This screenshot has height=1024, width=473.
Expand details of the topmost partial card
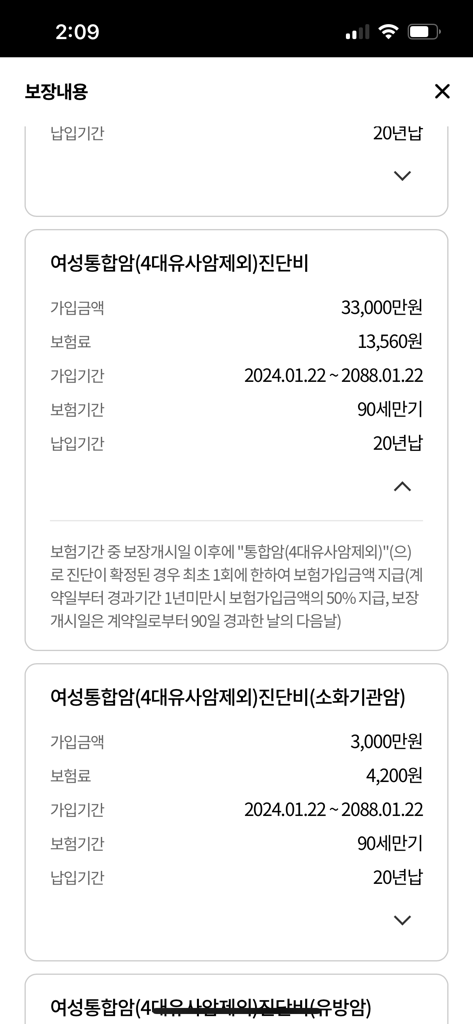tap(403, 175)
